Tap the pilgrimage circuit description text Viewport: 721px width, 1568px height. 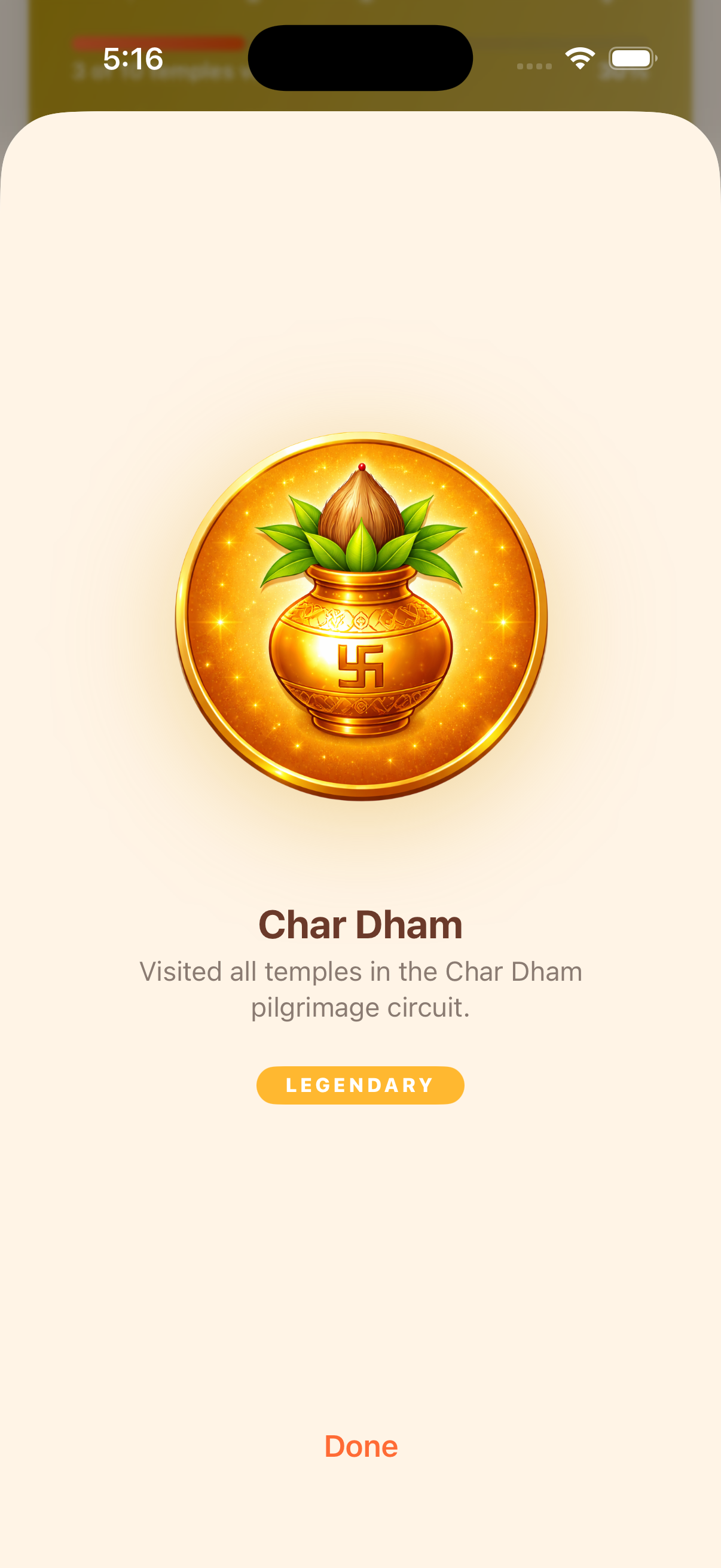click(x=360, y=989)
